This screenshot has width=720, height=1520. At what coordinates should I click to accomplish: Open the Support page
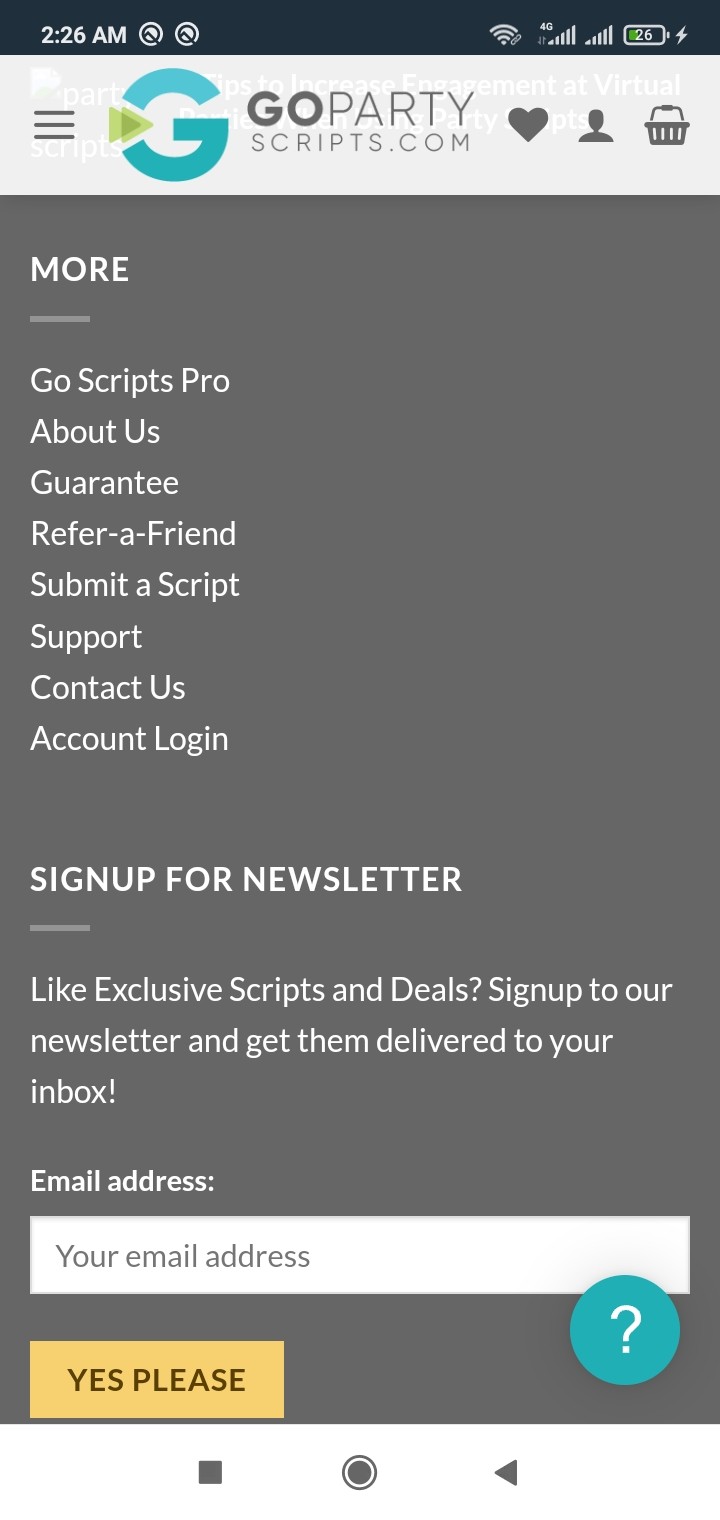point(86,637)
